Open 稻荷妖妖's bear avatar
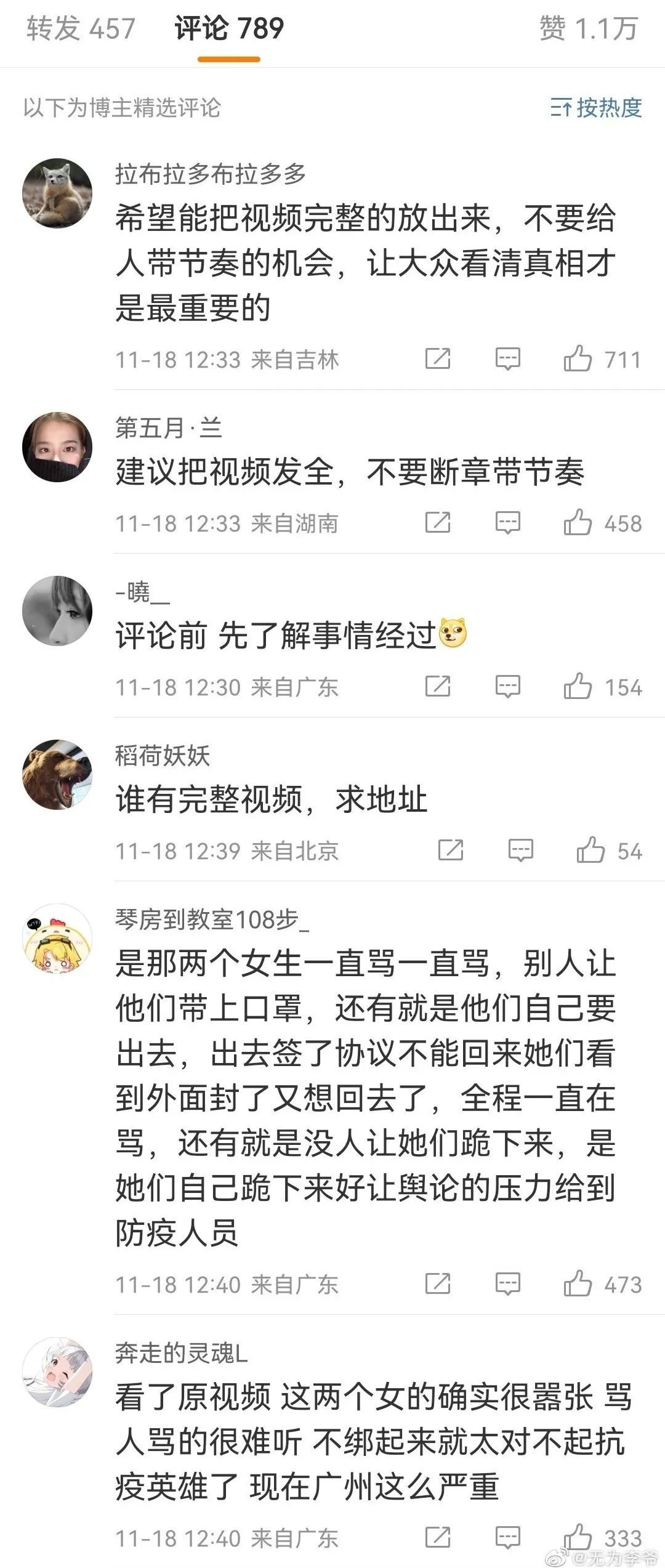 coord(57,774)
